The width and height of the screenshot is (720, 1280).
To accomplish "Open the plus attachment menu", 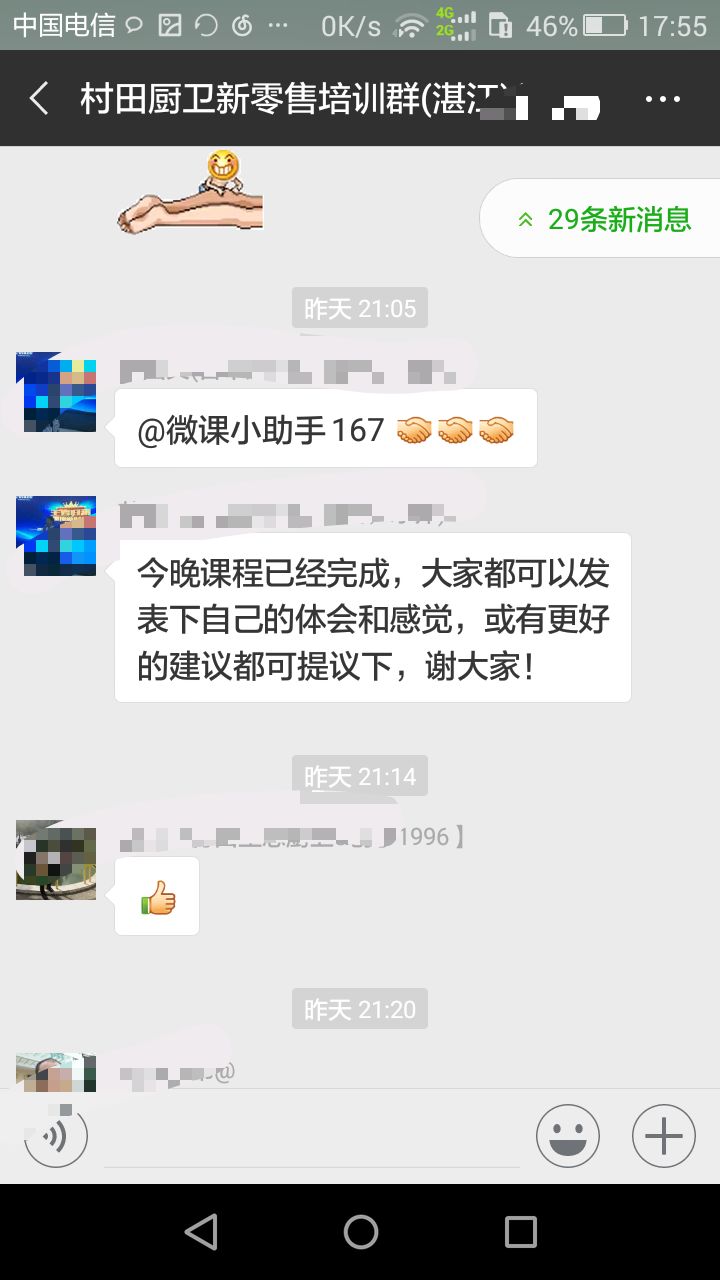I will [664, 1136].
